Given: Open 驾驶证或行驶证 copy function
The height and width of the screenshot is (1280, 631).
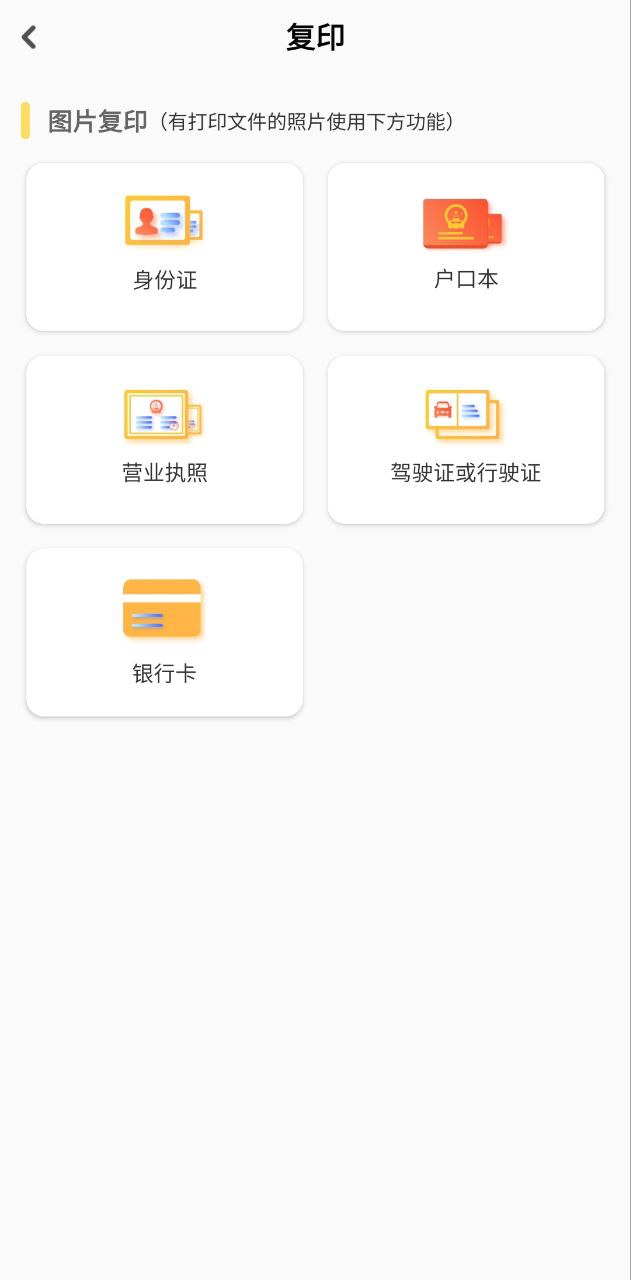Looking at the screenshot, I should (466, 440).
